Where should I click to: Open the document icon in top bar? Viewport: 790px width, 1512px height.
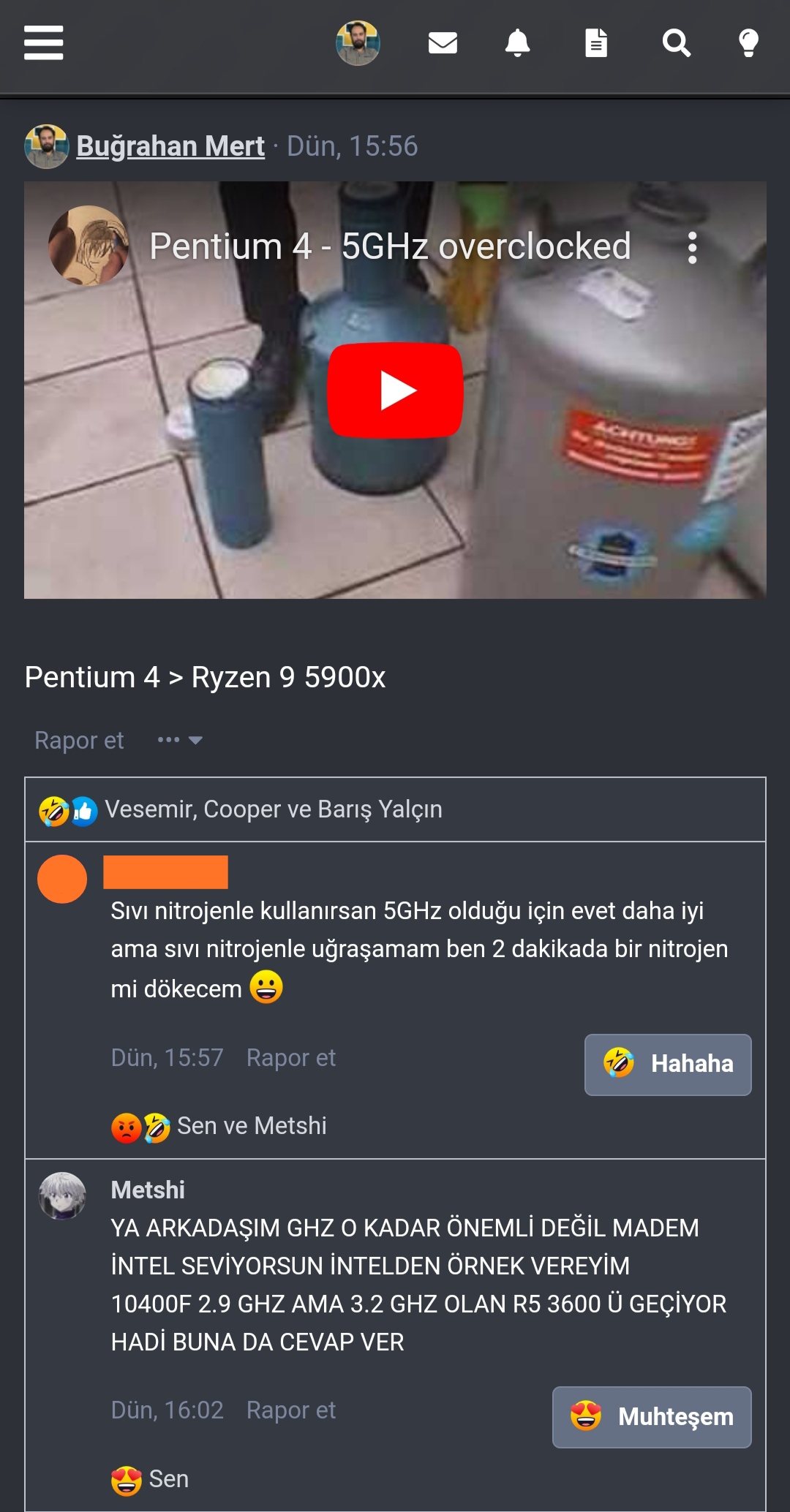coord(596,43)
